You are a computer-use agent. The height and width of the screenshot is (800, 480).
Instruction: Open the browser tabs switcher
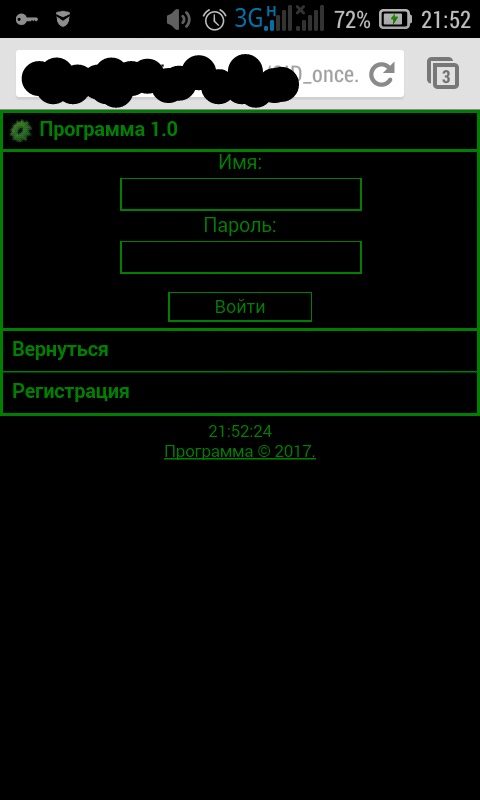click(443, 74)
